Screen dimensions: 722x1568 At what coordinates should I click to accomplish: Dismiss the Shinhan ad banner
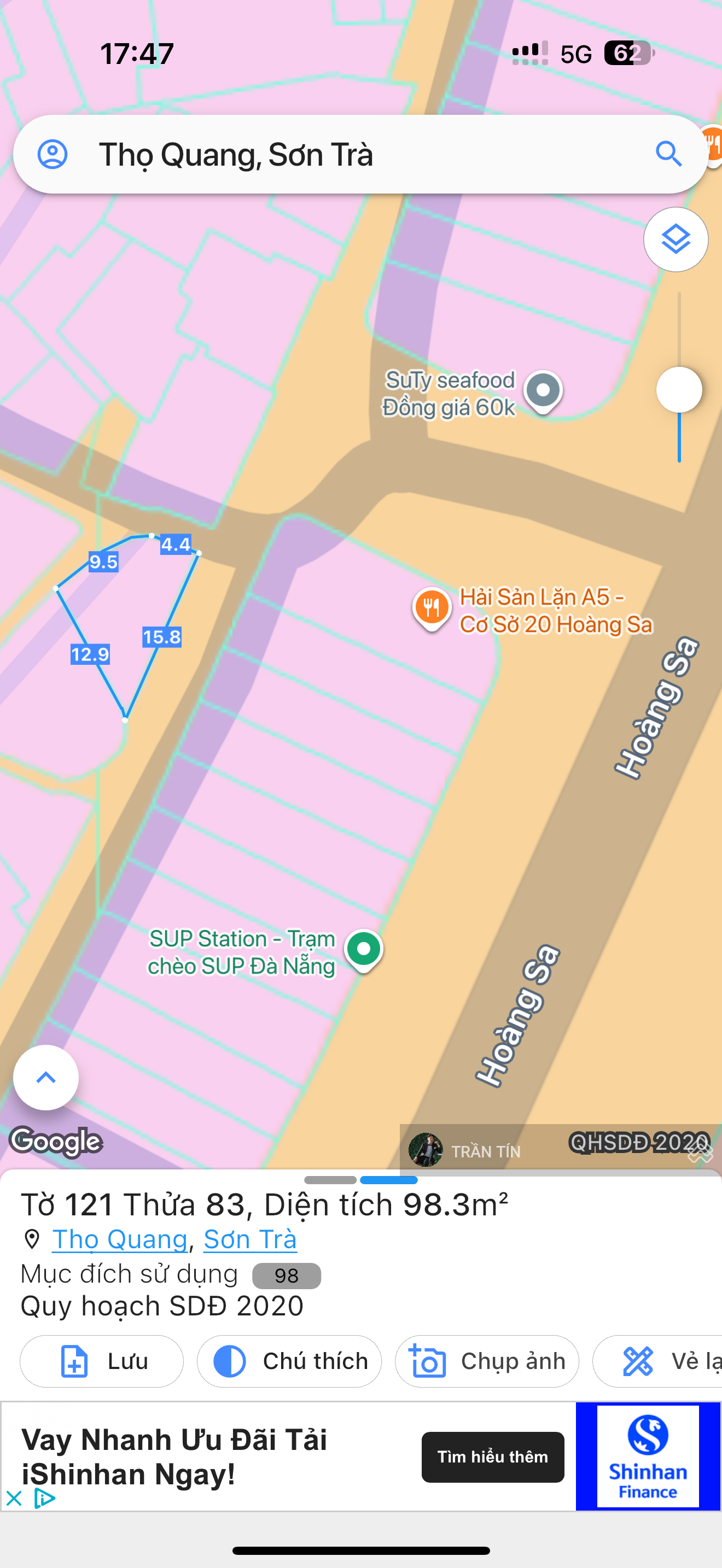click(x=13, y=1497)
